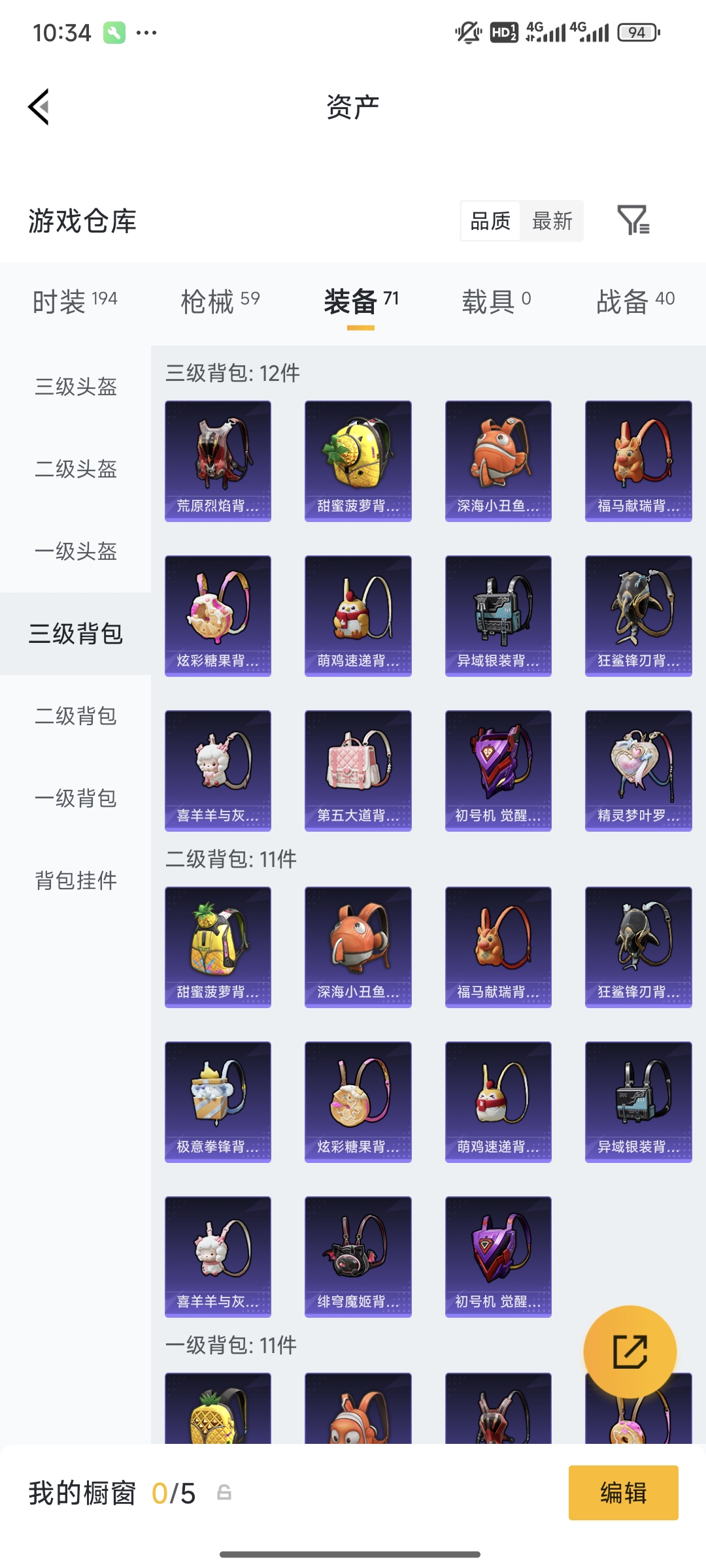
Task: Click the back arrow to leave 资产 page
Action: pos(39,108)
